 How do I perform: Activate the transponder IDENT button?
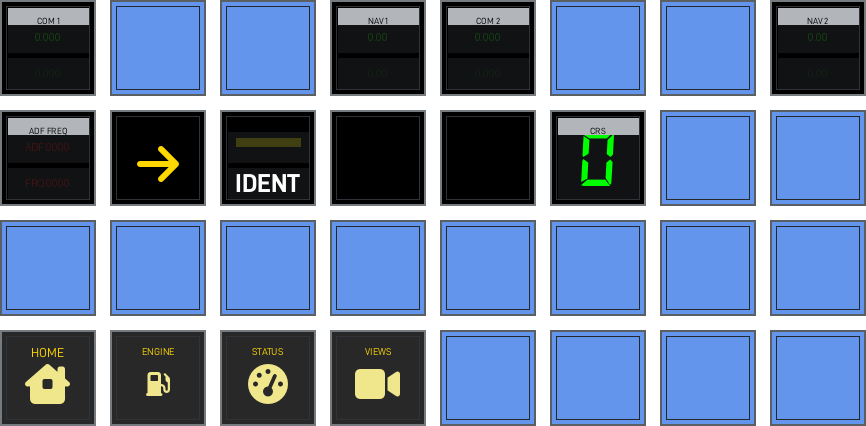click(268, 158)
